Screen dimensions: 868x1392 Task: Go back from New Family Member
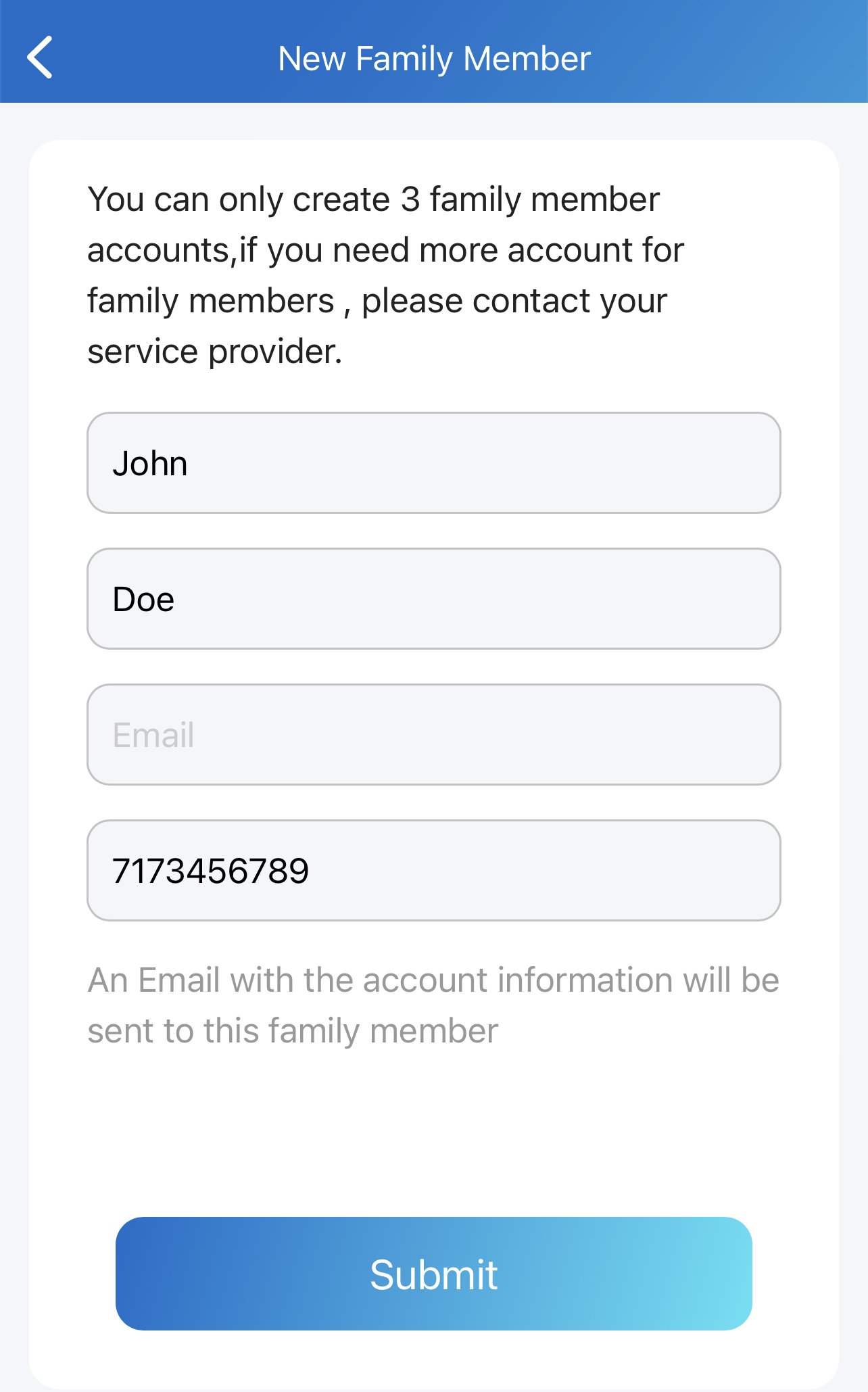40,57
